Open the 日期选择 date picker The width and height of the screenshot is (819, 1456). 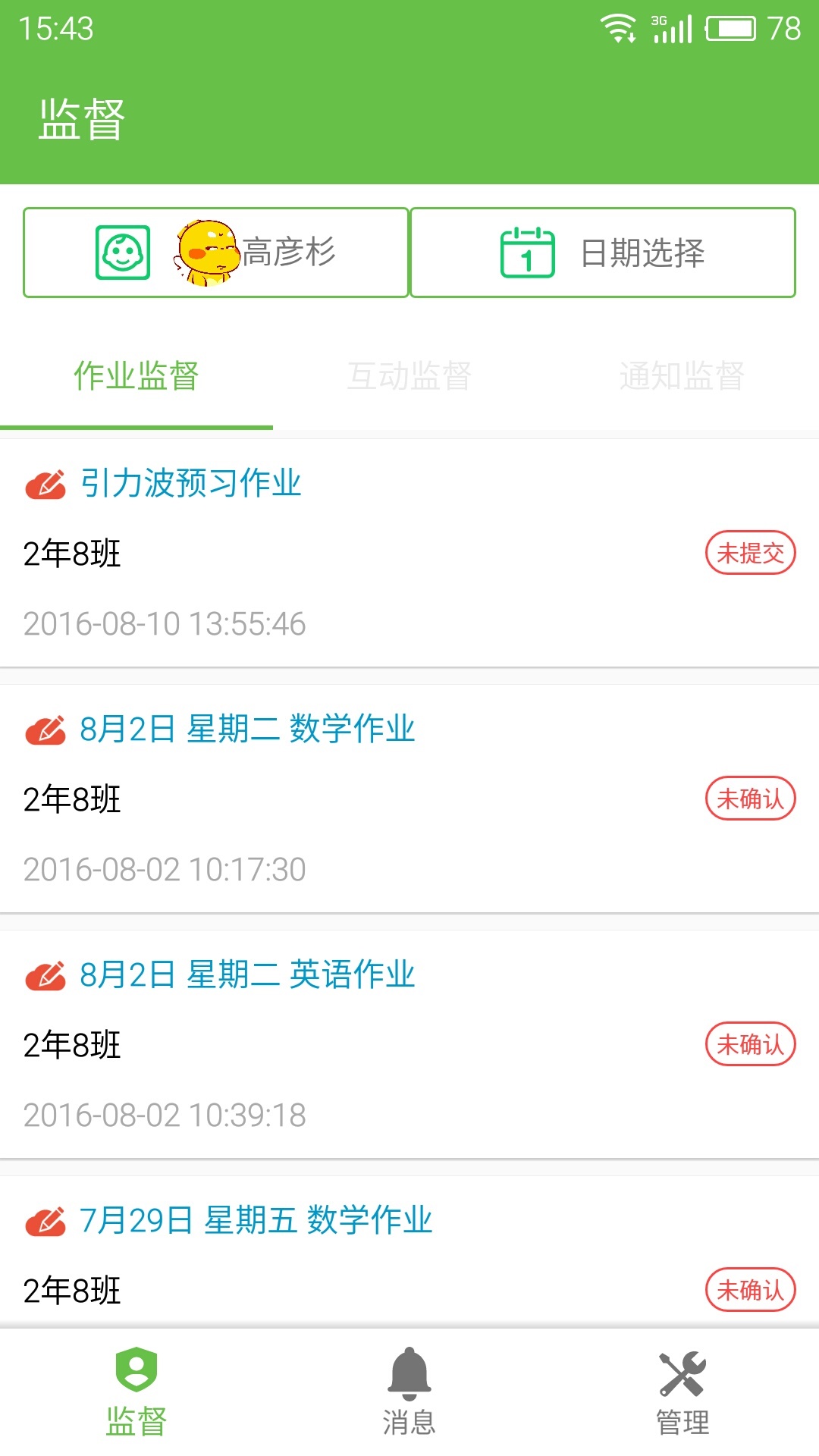point(603,253)
